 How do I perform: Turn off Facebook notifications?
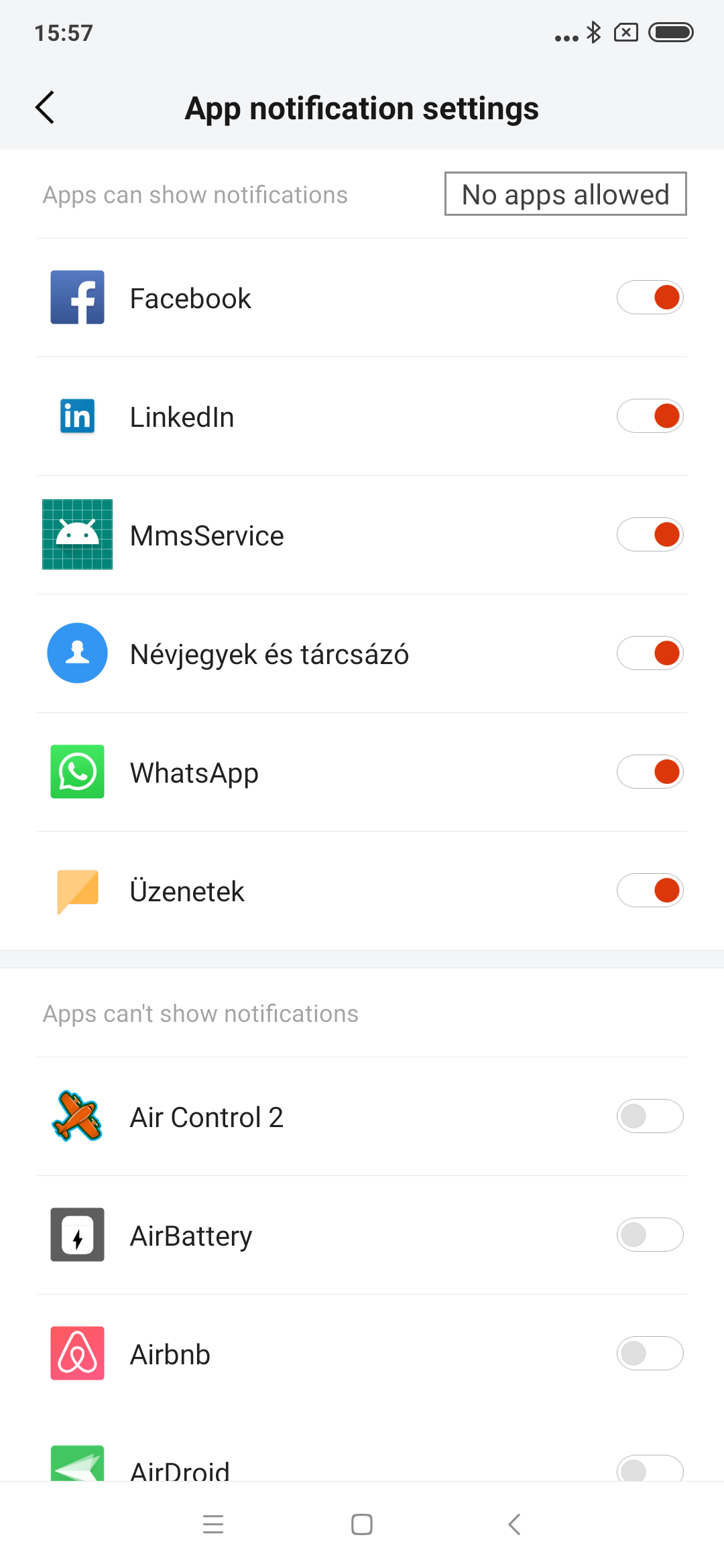[x=650, y=298]
